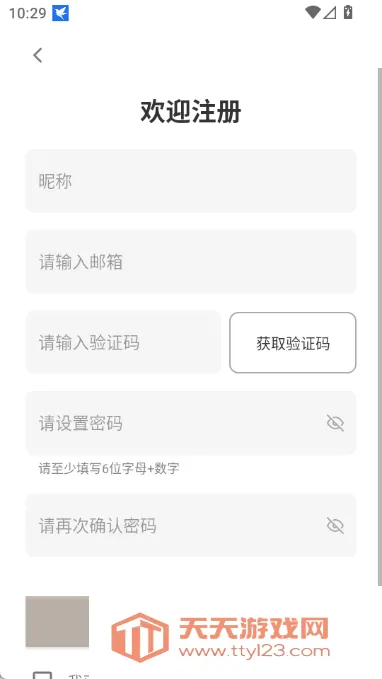
Task: Focus the 请输入邮箱 email field
Action: coord(191,262)
